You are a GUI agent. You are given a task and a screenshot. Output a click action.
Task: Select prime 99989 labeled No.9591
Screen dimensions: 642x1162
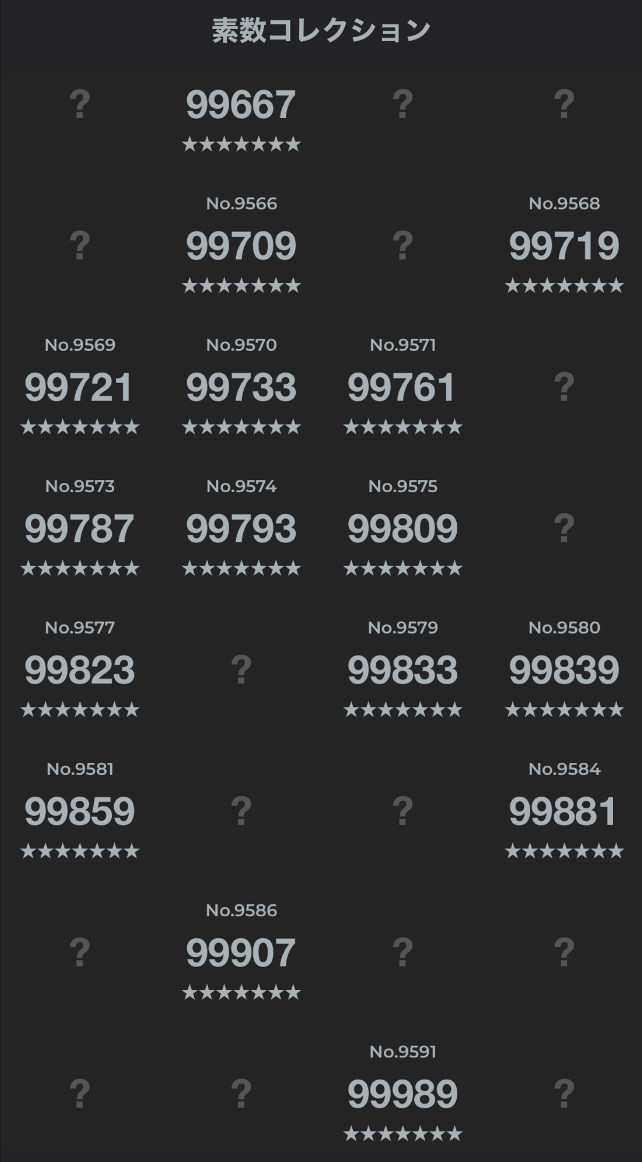coord(402,1095)
